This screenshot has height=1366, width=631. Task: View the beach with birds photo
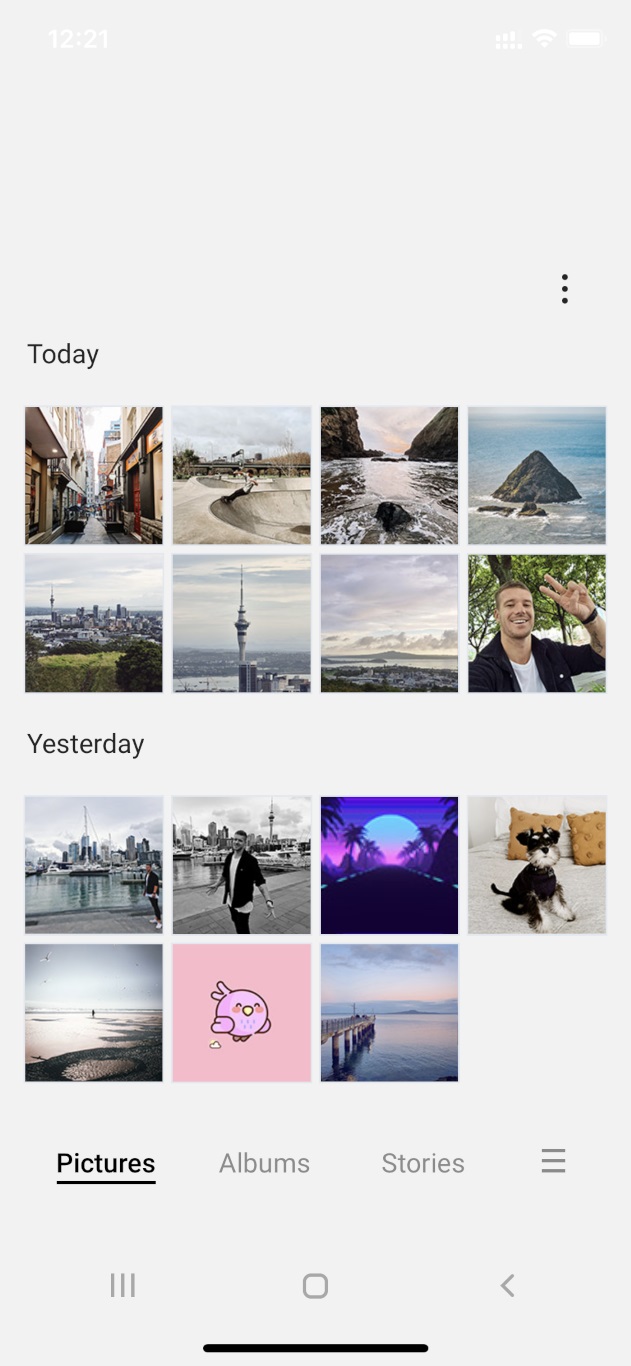[94, 1013]
